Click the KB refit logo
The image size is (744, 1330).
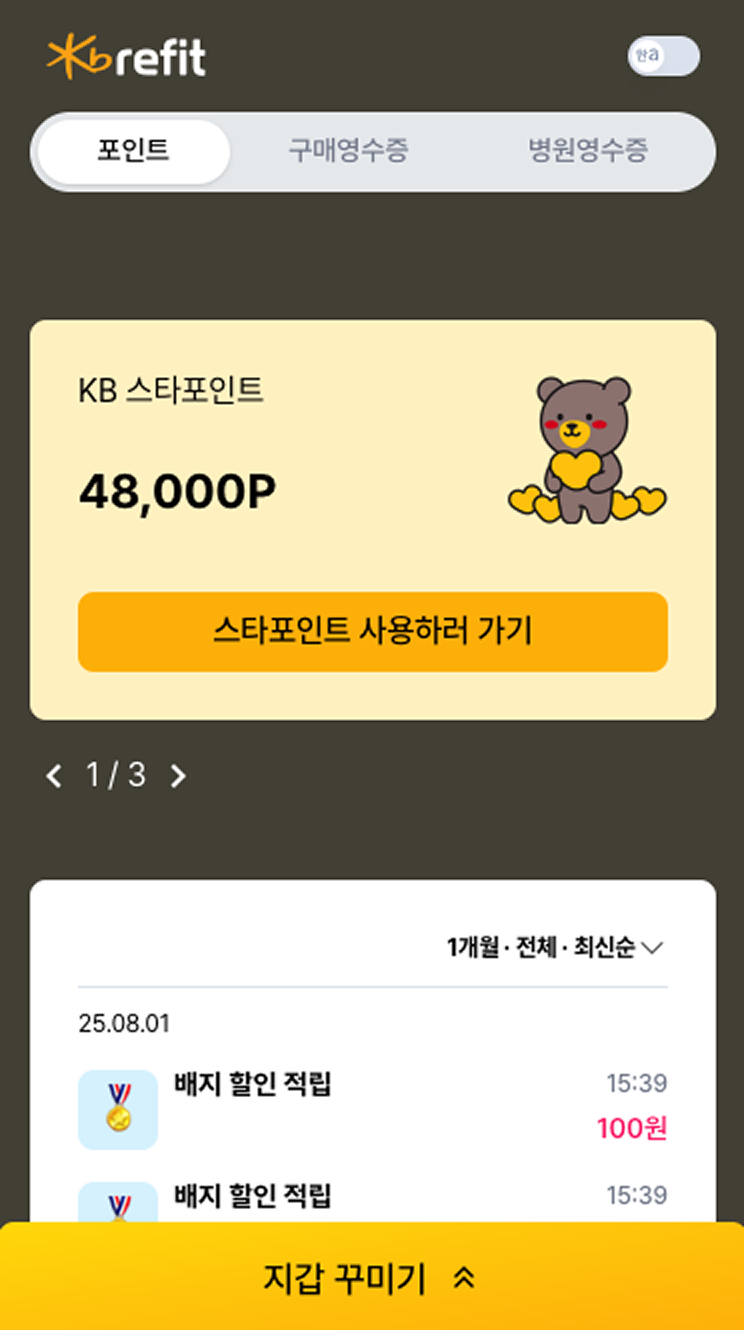(x=125, y=57)
